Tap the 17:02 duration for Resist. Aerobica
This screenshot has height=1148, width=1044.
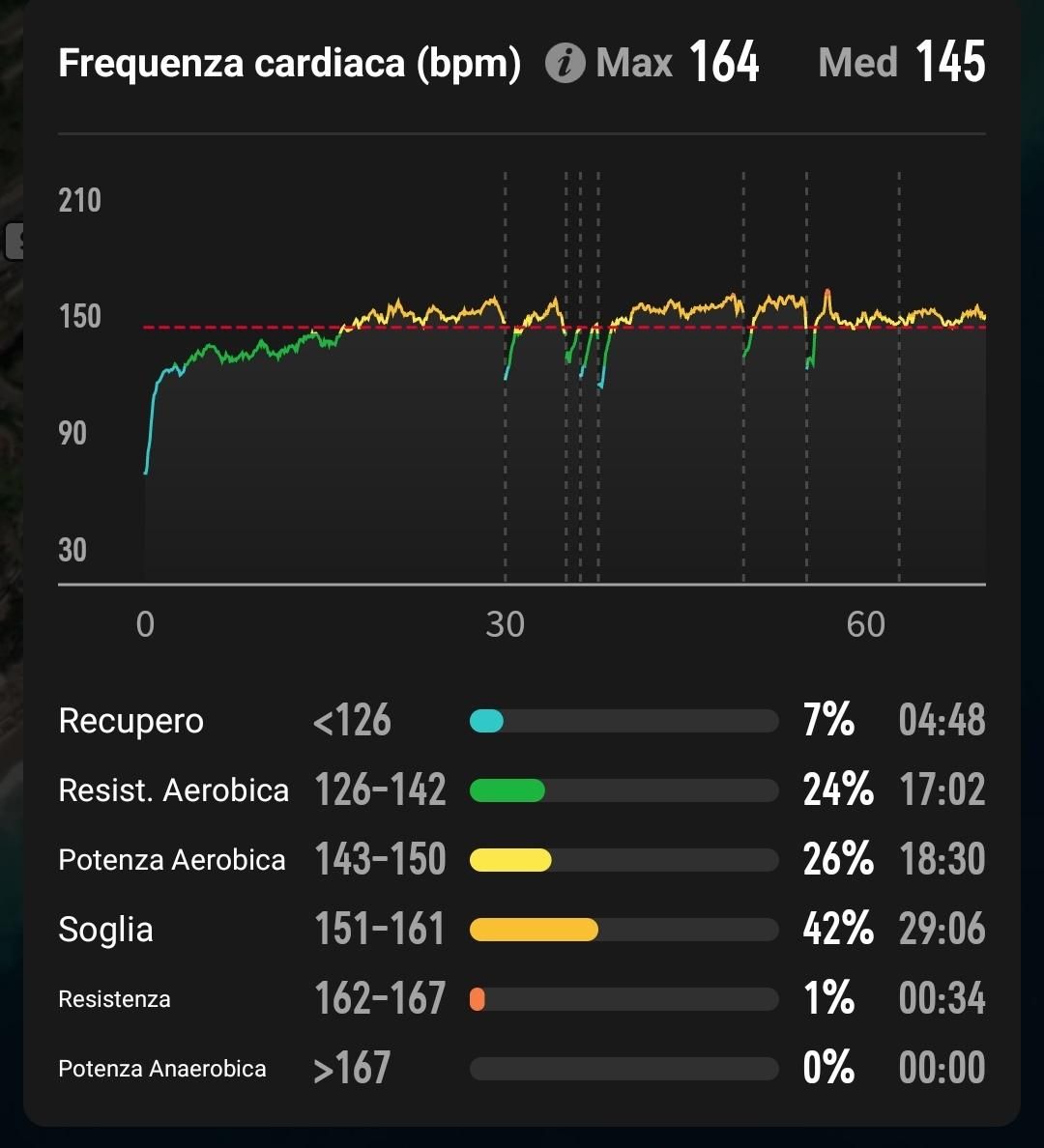(x=942, y=790)
